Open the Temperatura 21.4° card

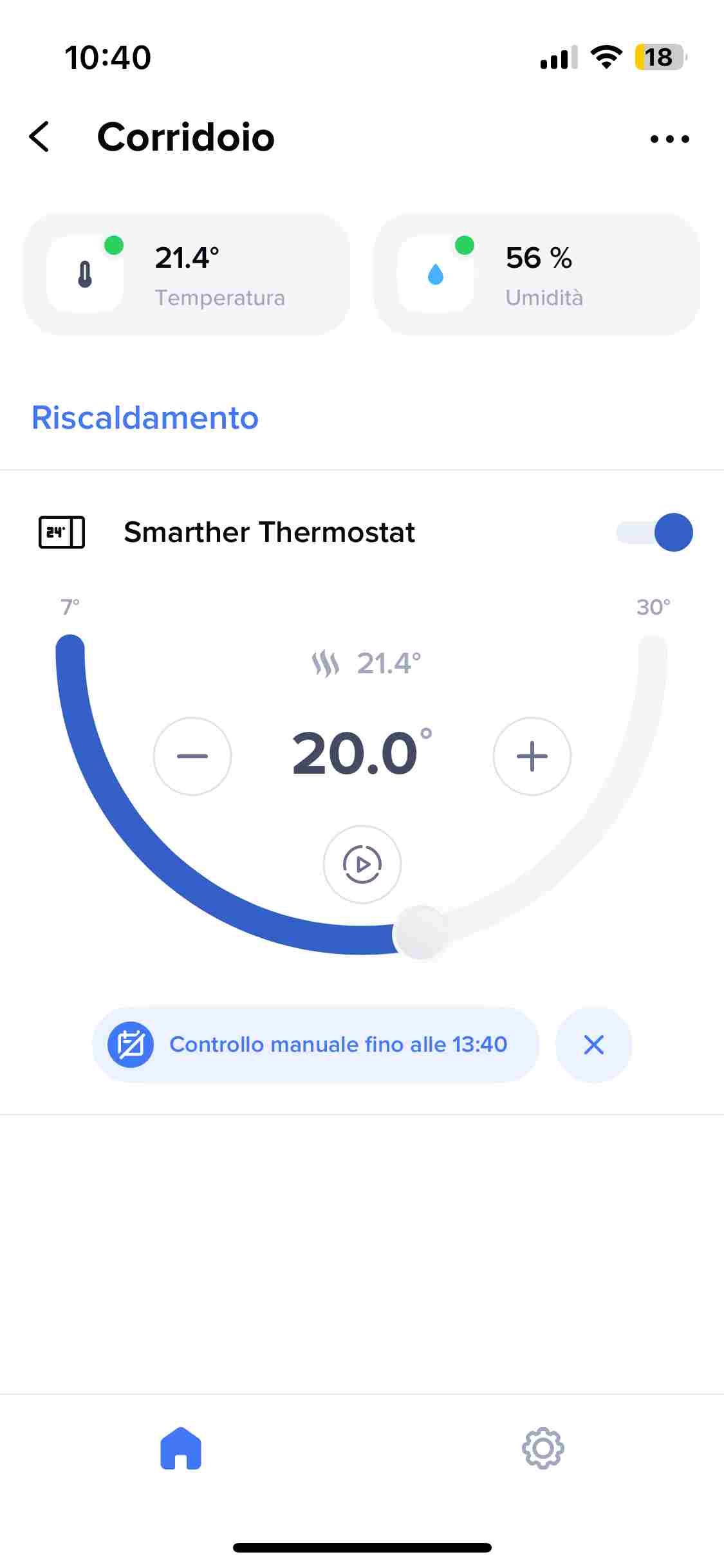(x=187, y=275)
